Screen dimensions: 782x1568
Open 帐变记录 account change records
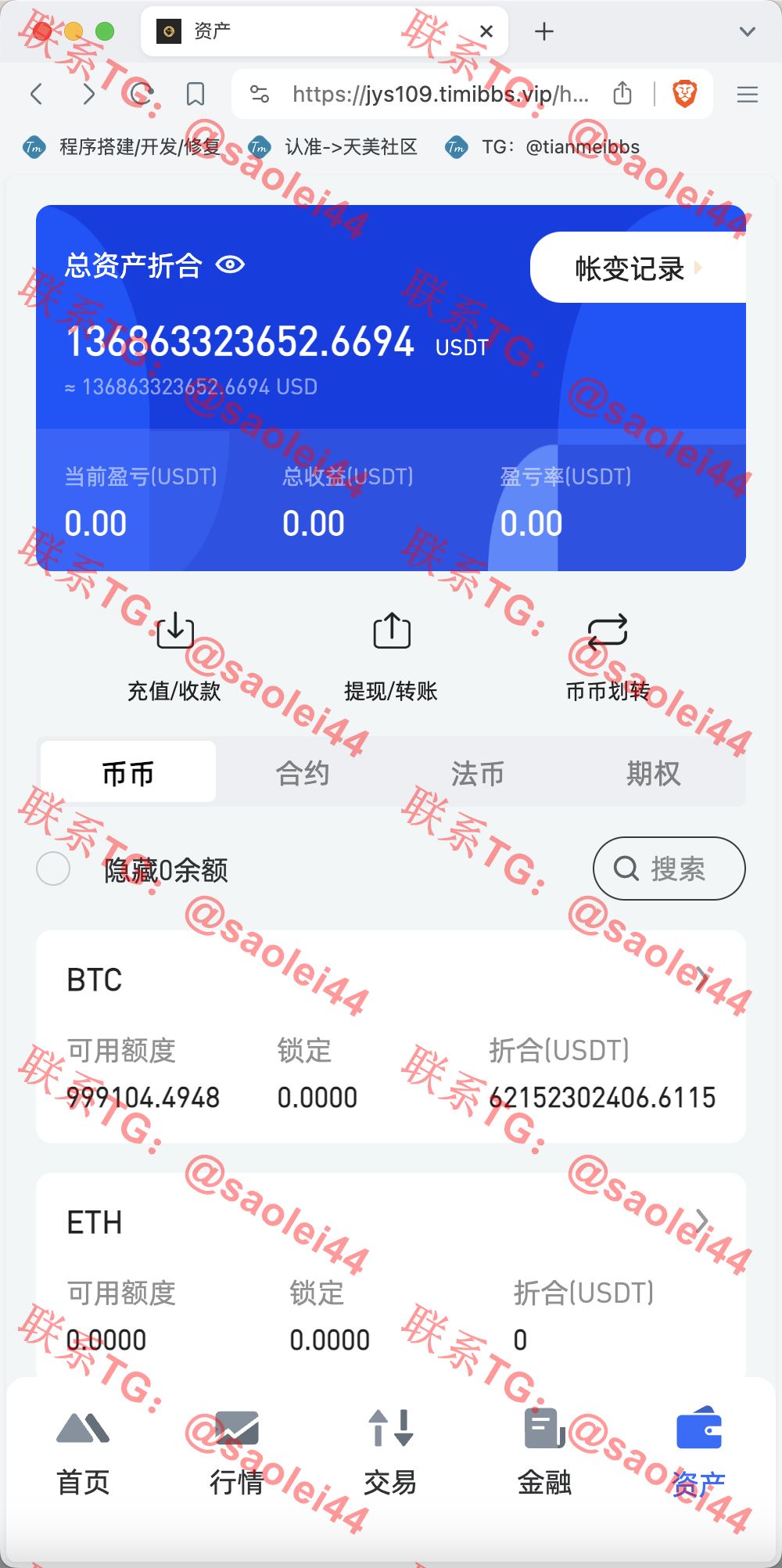pos(638,268)
